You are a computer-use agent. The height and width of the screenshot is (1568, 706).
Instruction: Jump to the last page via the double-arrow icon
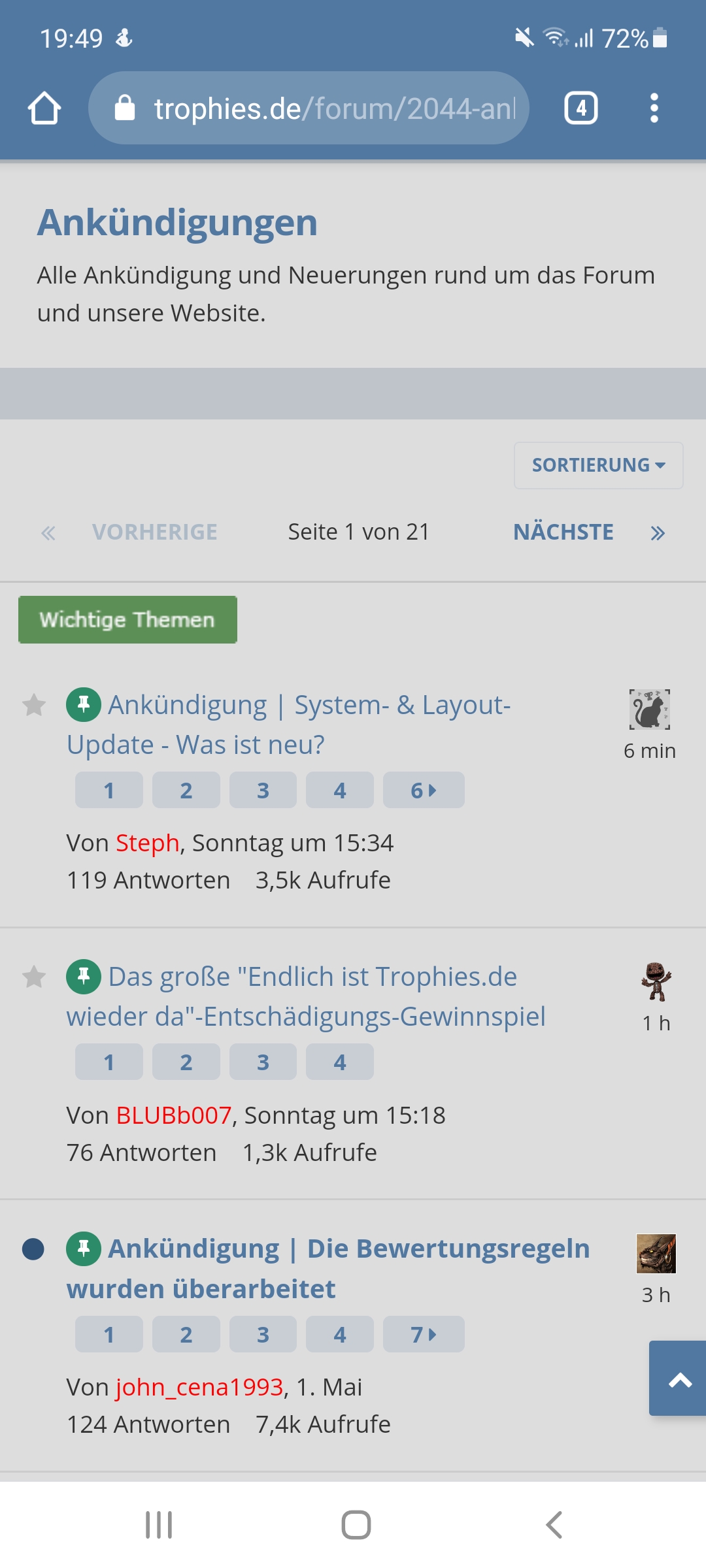coord(658,533)
